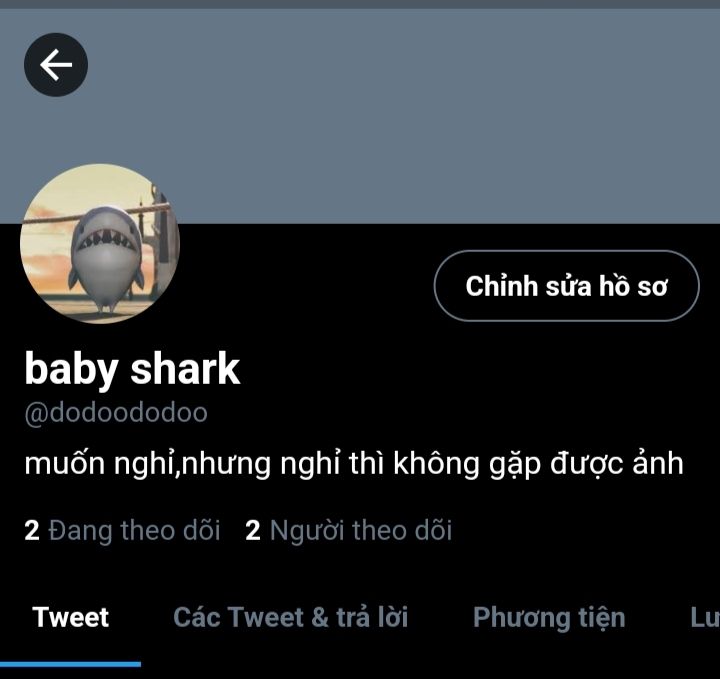The image size is (720, 679).
Task: Open the baby shark profile picture
Action: tap(100, 244)
